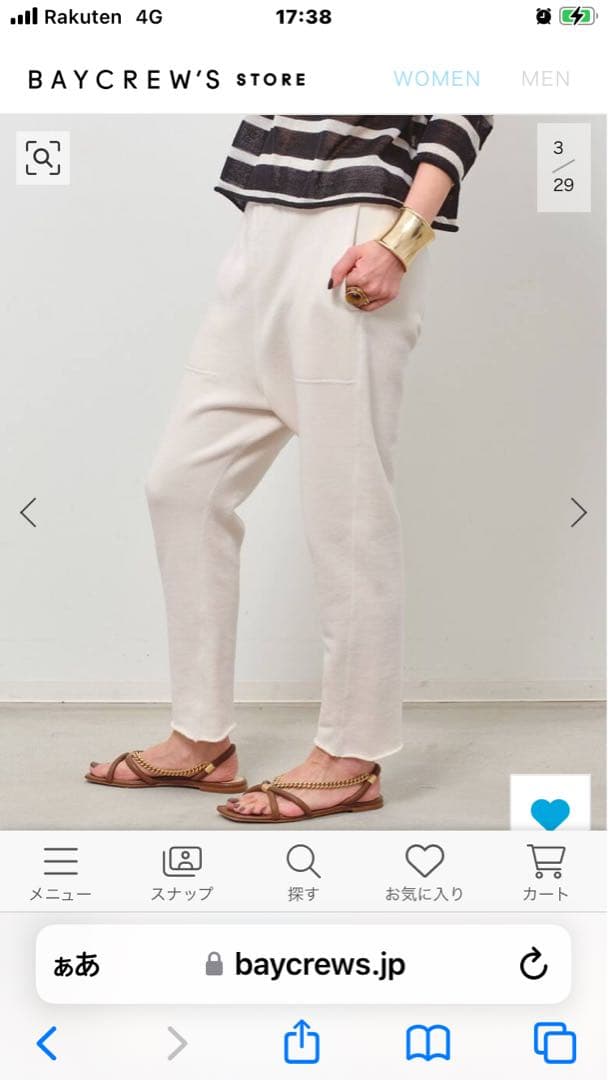Open the image search icon on the photo
This screenshot has height=1080, width=608.
pyautogui.click(x=43, y=158)
